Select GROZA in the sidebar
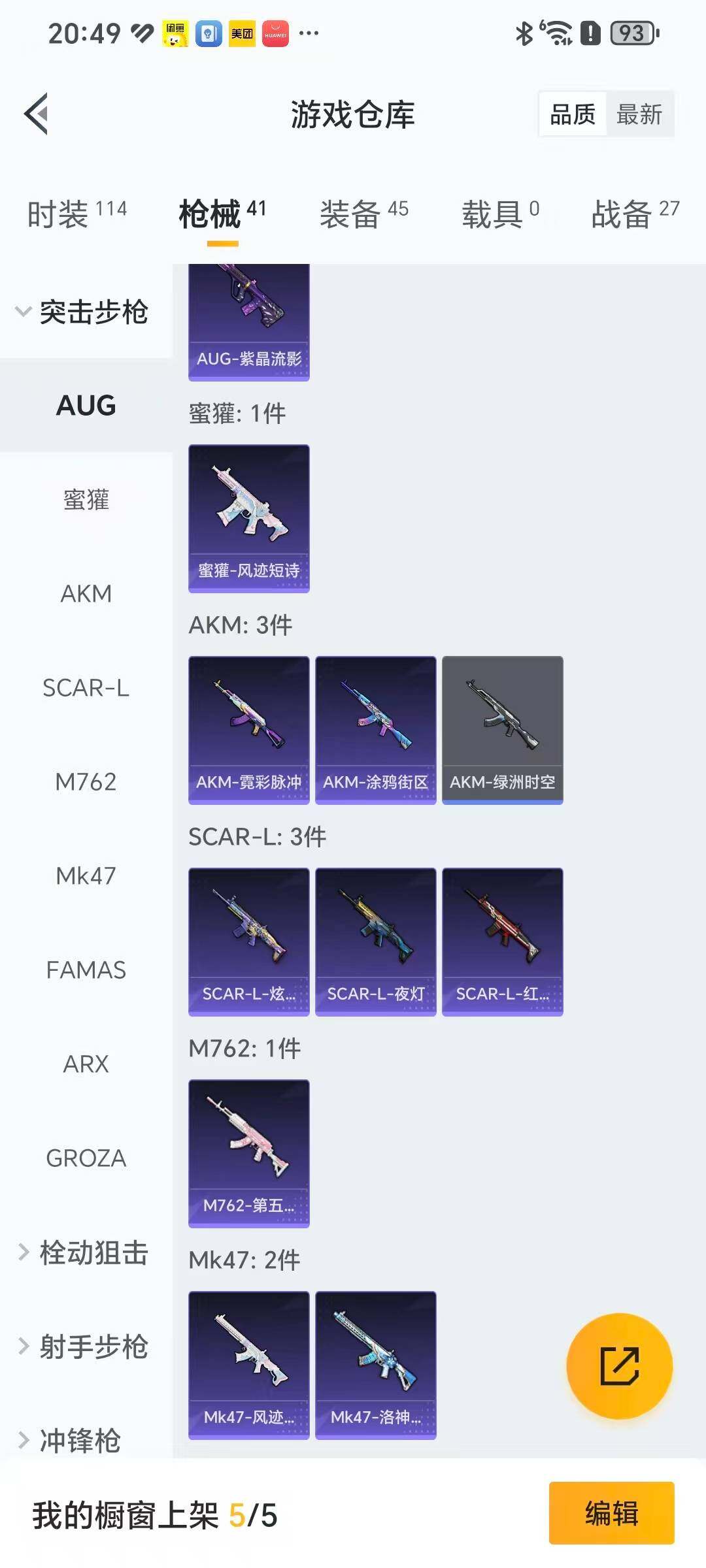Viewport: 706px width, 1568px height. coord(86,1158)
